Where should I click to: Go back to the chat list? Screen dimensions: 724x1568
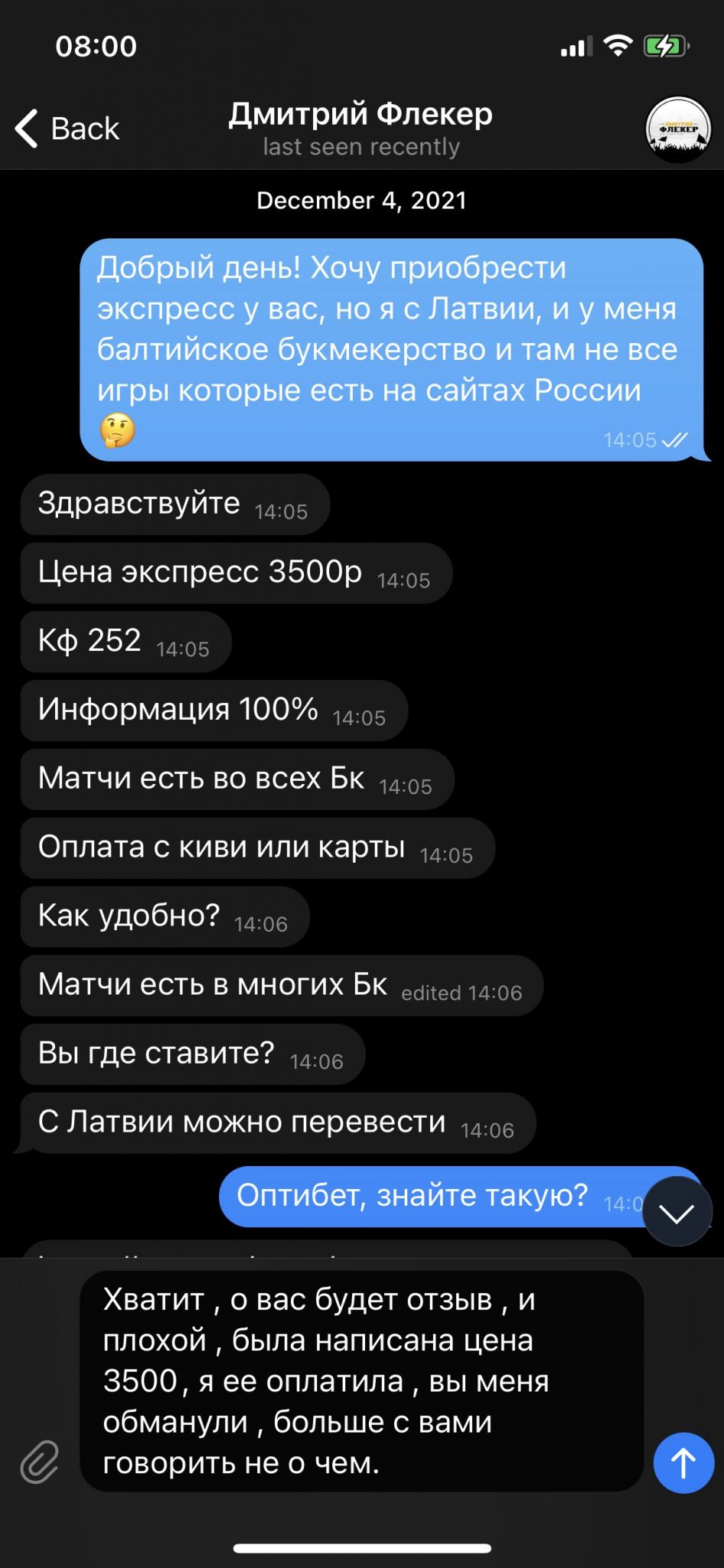click(67, 128)
